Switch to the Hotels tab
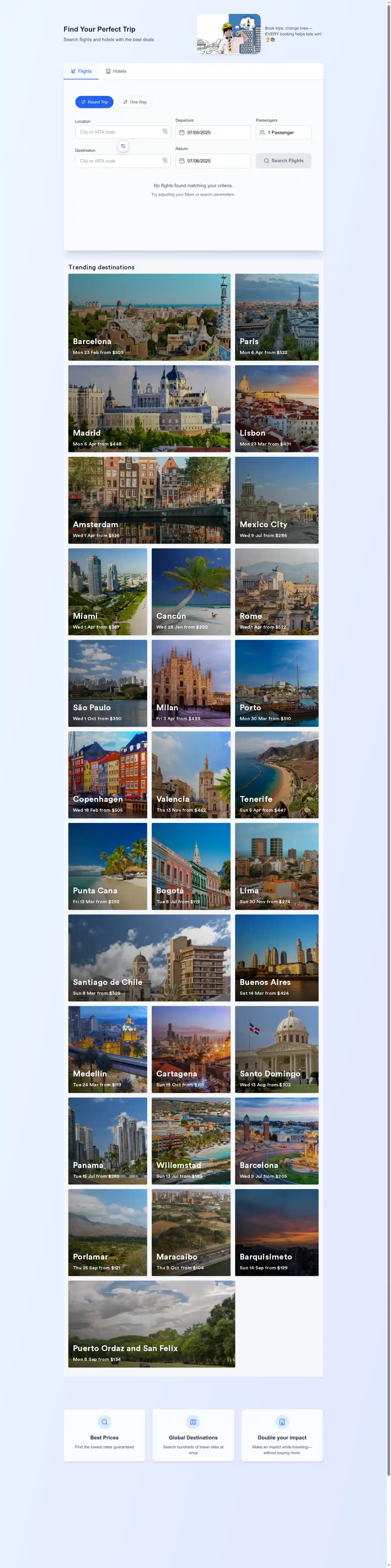The width and height of the screenshot is (391, 1568). click(x=116, y=71)
